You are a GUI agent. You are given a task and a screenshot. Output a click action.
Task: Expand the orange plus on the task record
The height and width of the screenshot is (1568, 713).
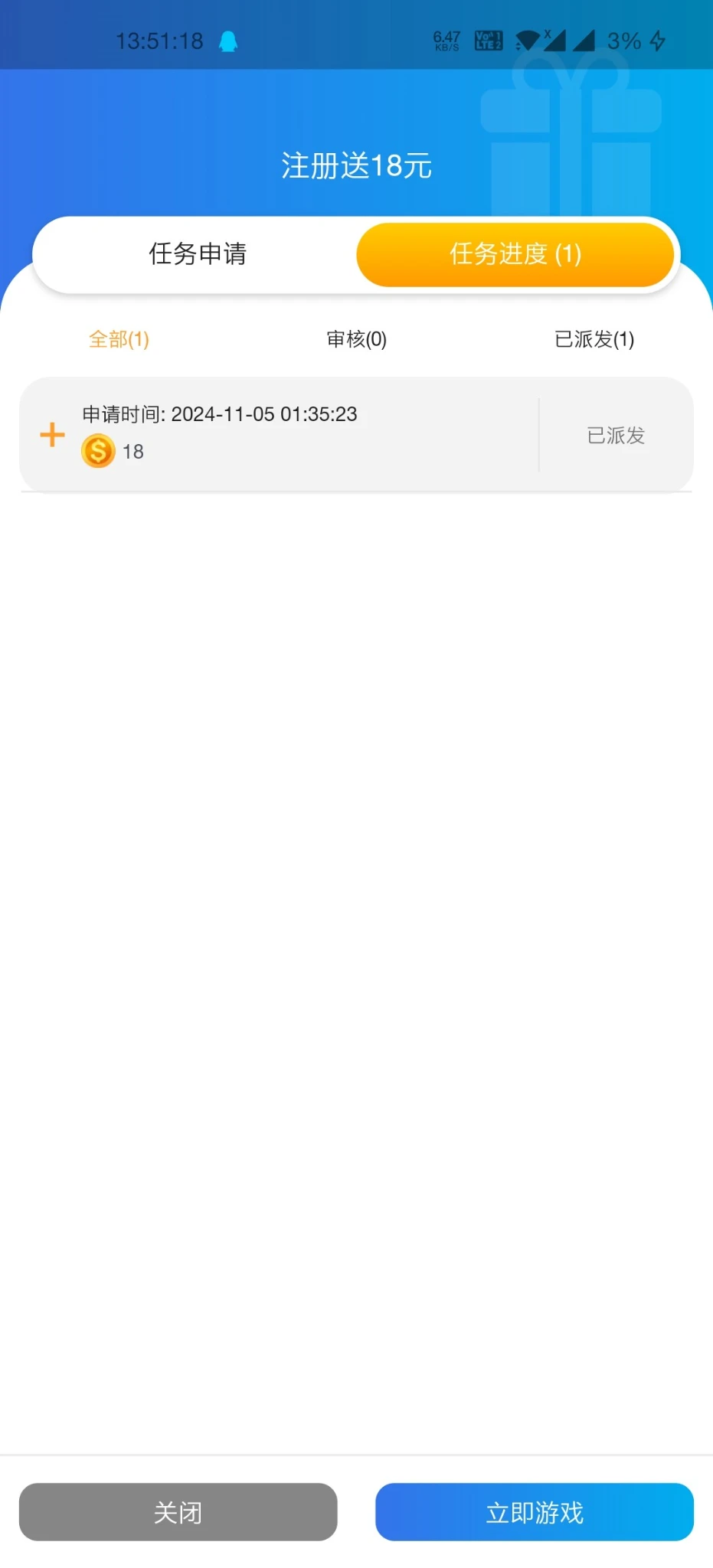point(52,435)
